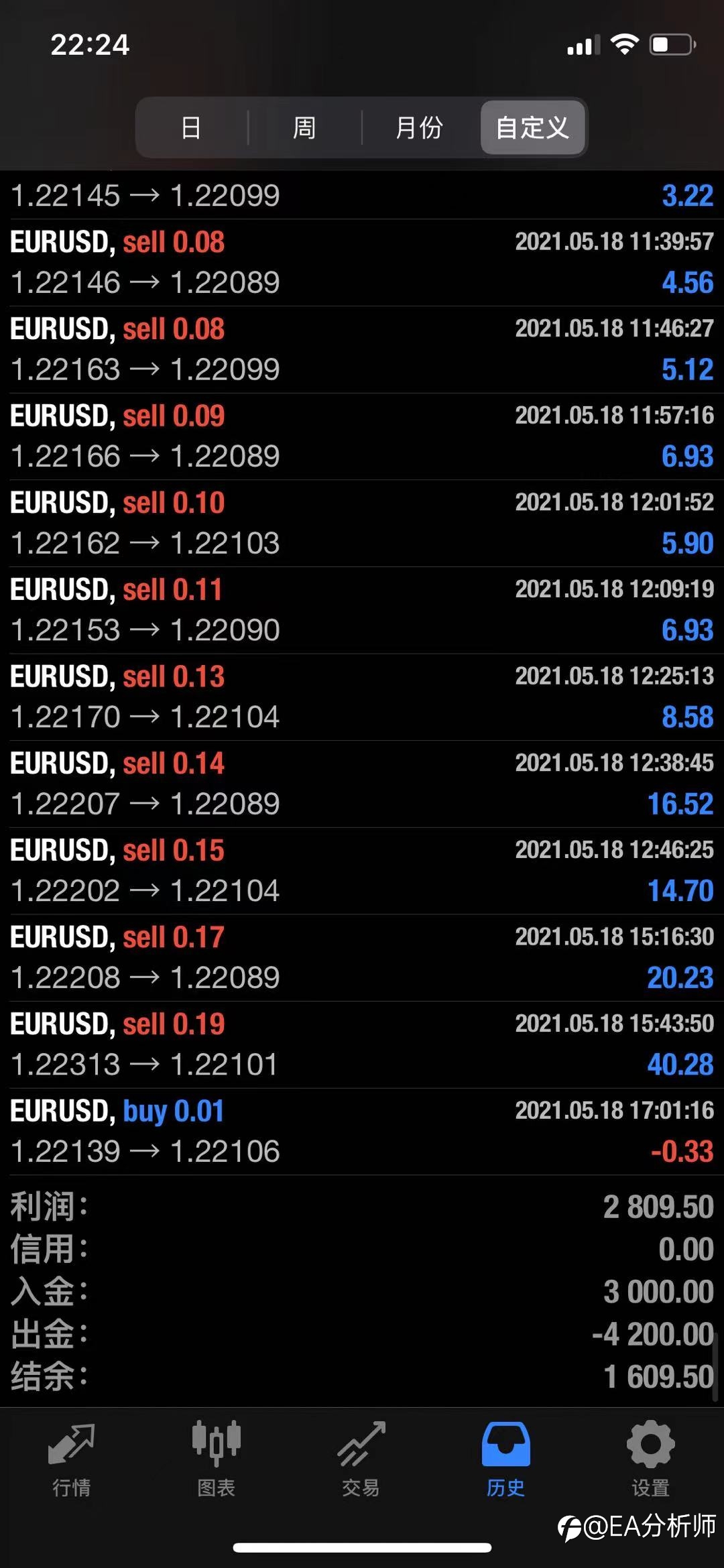
Task: Select the 自定义 custom period
Action: [533, 127]
